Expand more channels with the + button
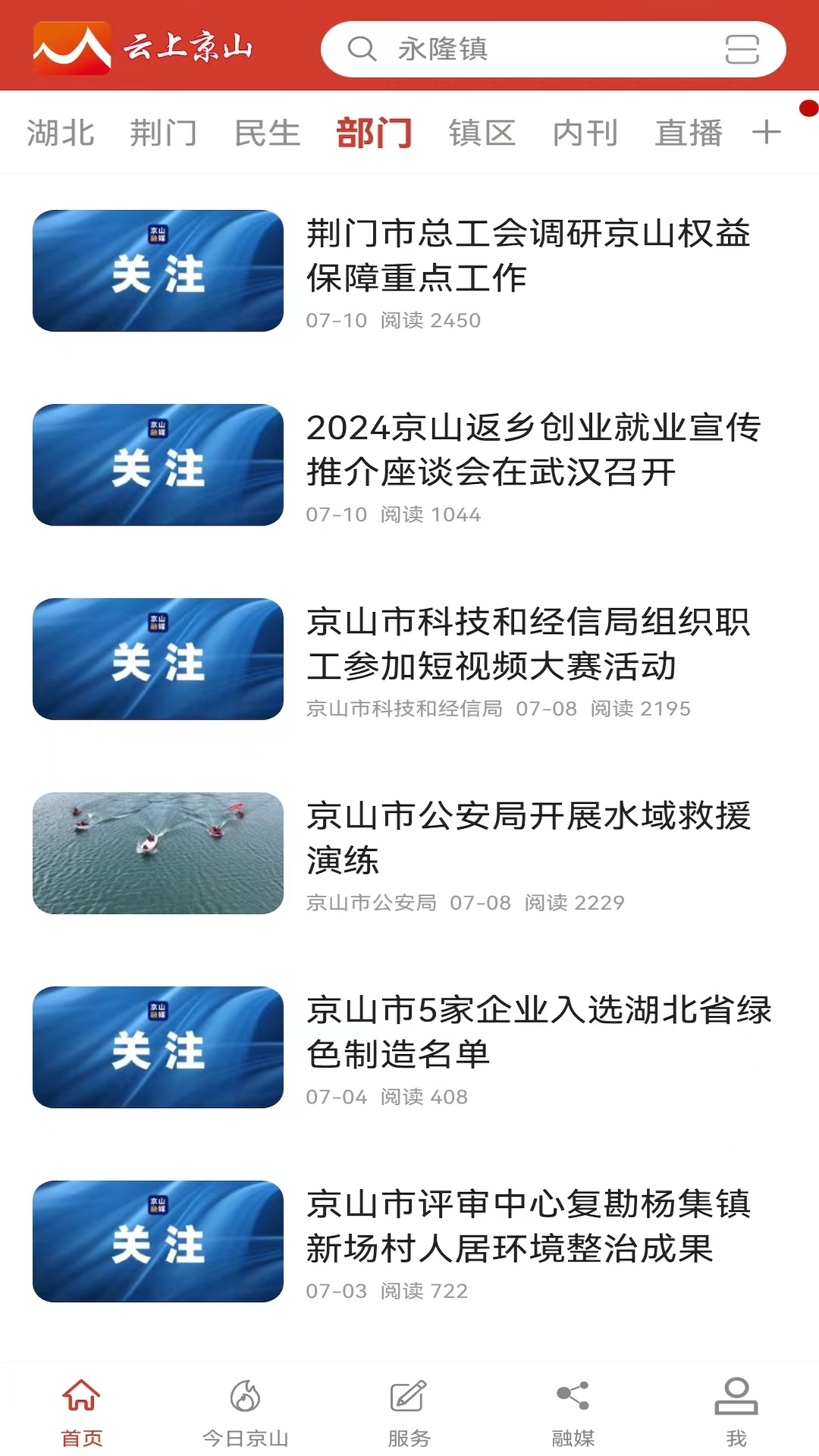 [x=766, y=132]
